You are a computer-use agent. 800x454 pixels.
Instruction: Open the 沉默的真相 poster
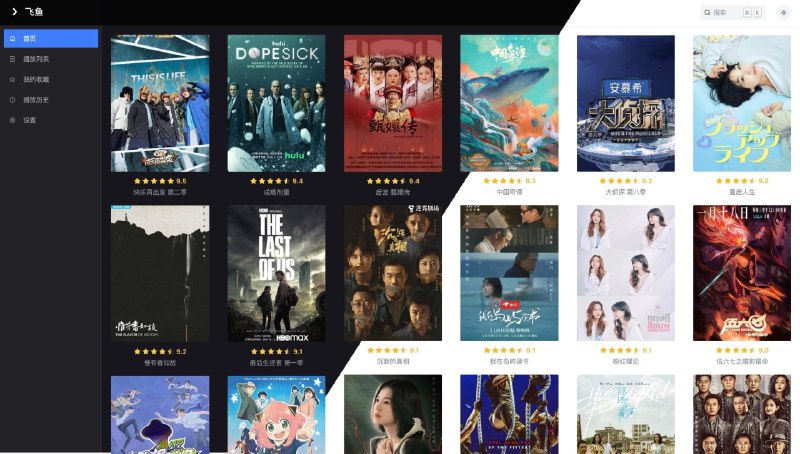(393, 273)
